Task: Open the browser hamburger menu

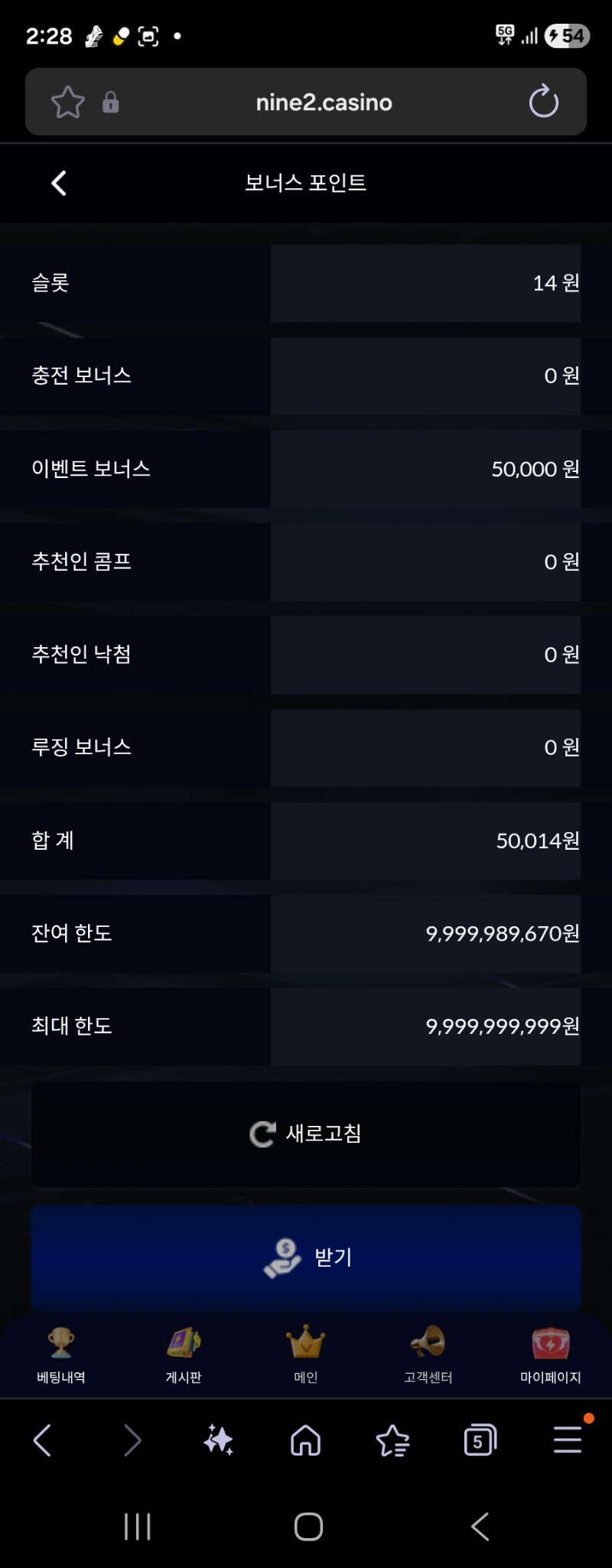Action: 568,1440
